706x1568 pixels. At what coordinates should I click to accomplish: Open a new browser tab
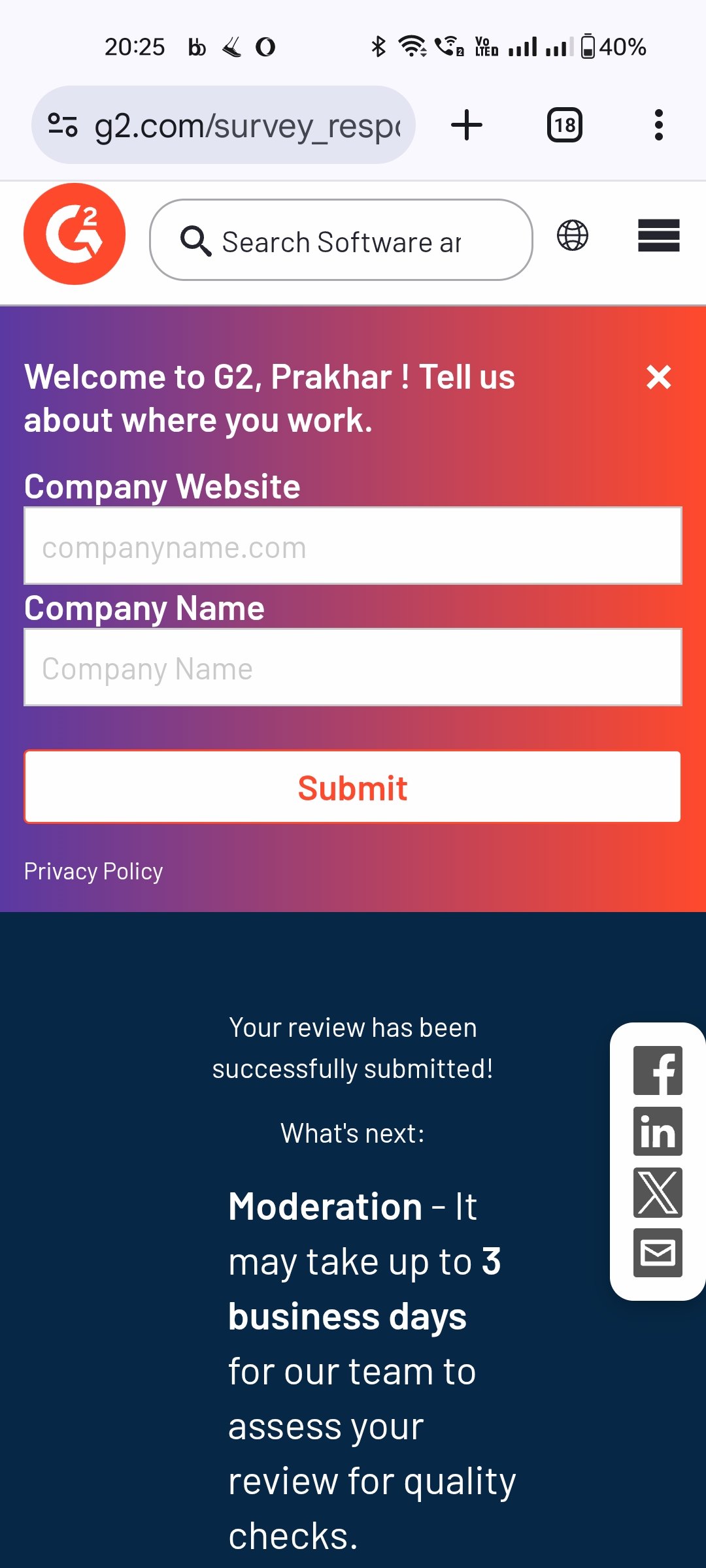click(x=467, y=125)
